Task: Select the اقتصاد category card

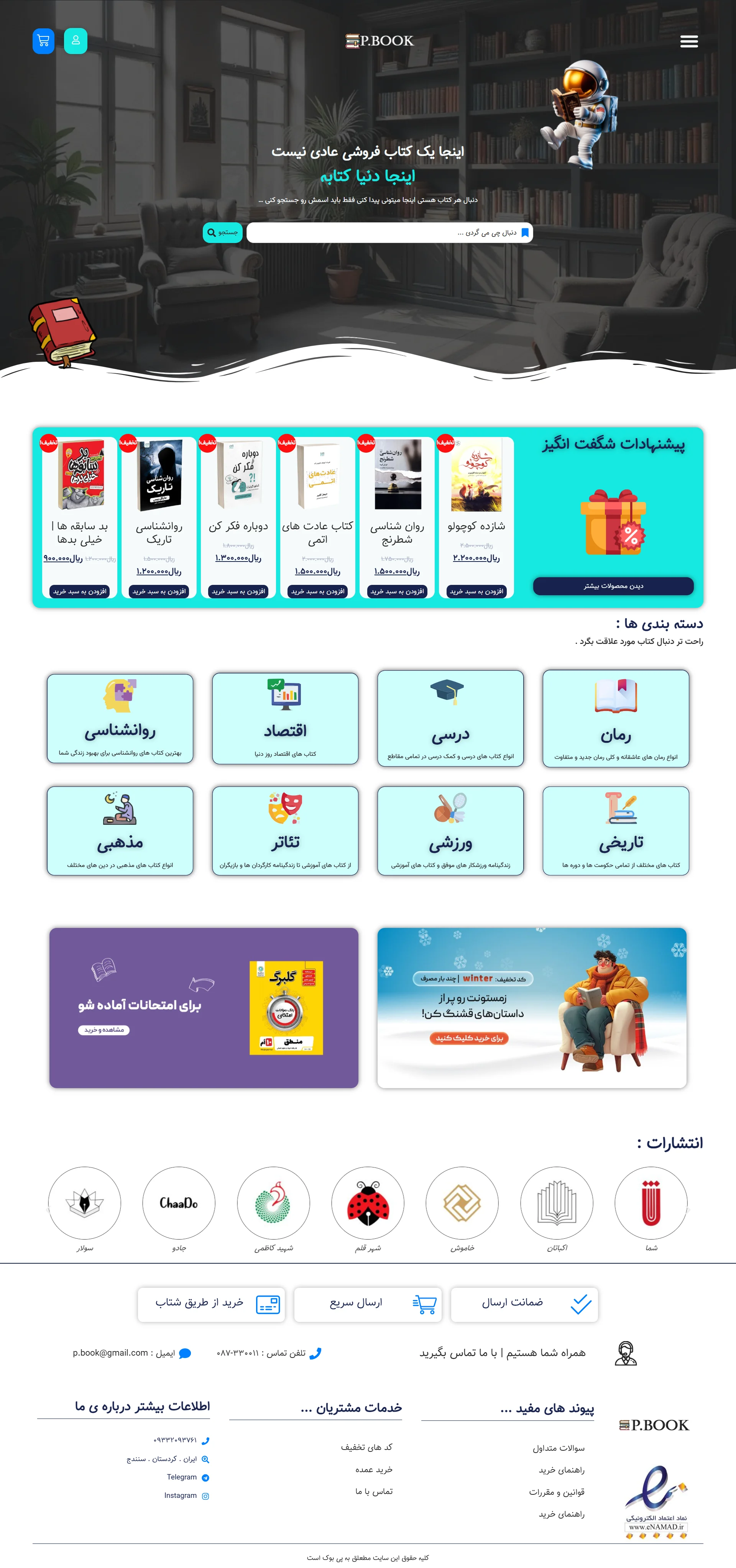Action: click(x=285, y=718)
